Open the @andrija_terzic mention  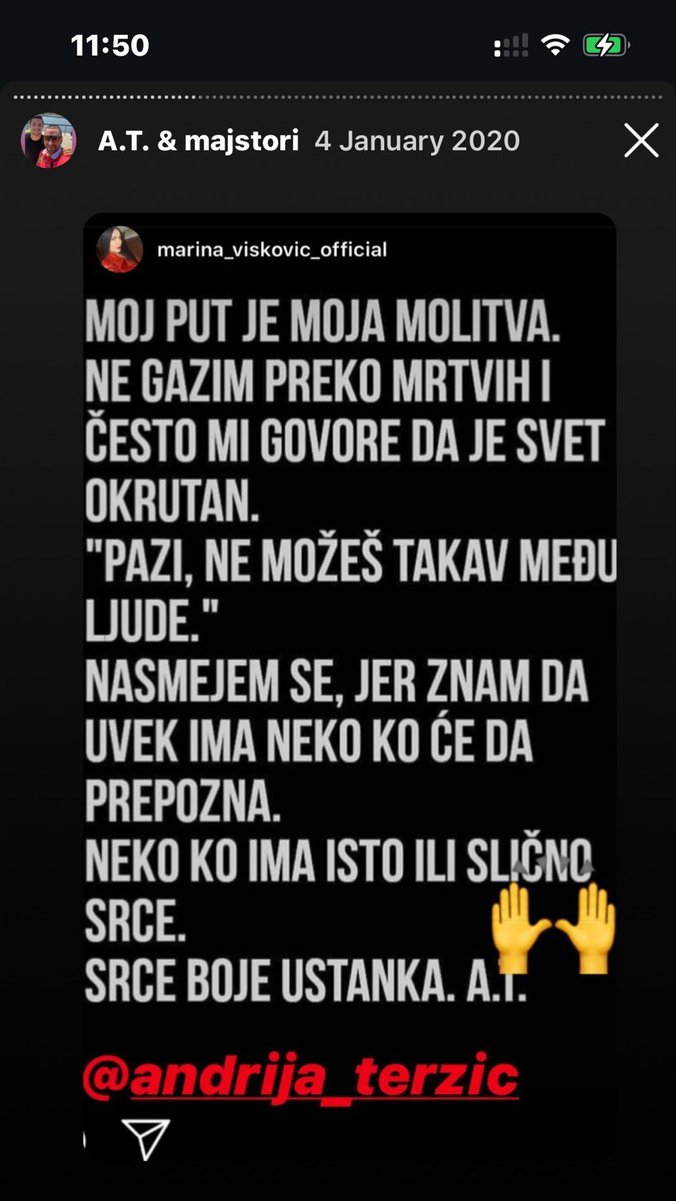pyautogui.click(x=300, y=1076)
